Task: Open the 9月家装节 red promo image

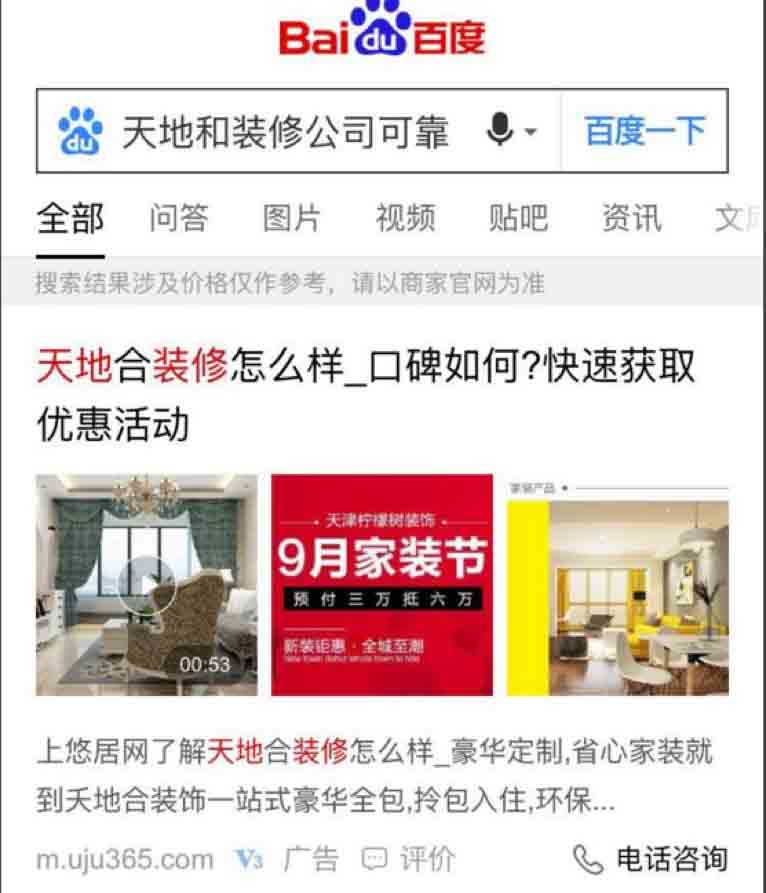Action: pos(382,584)
